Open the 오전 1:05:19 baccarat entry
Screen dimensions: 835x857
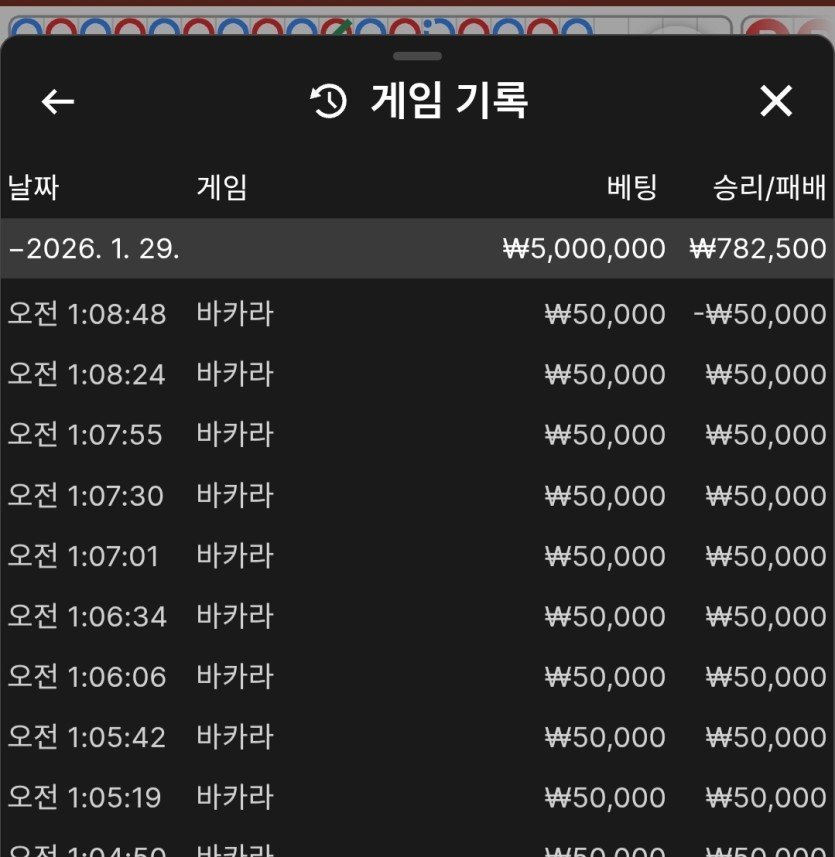[417, 798]
